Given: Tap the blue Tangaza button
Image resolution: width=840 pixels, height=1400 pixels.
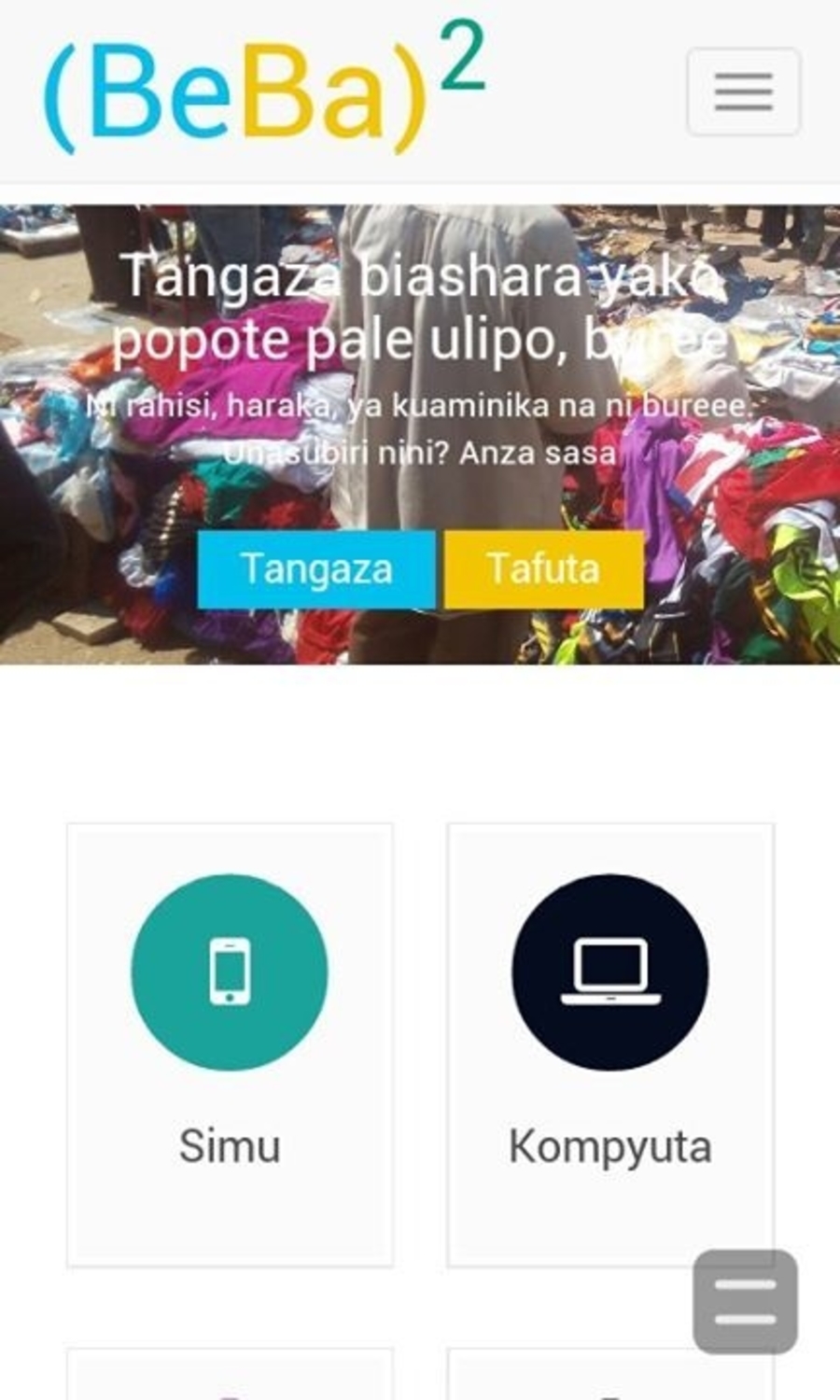Looking at the screenshot, I should [x=316, y=569].
